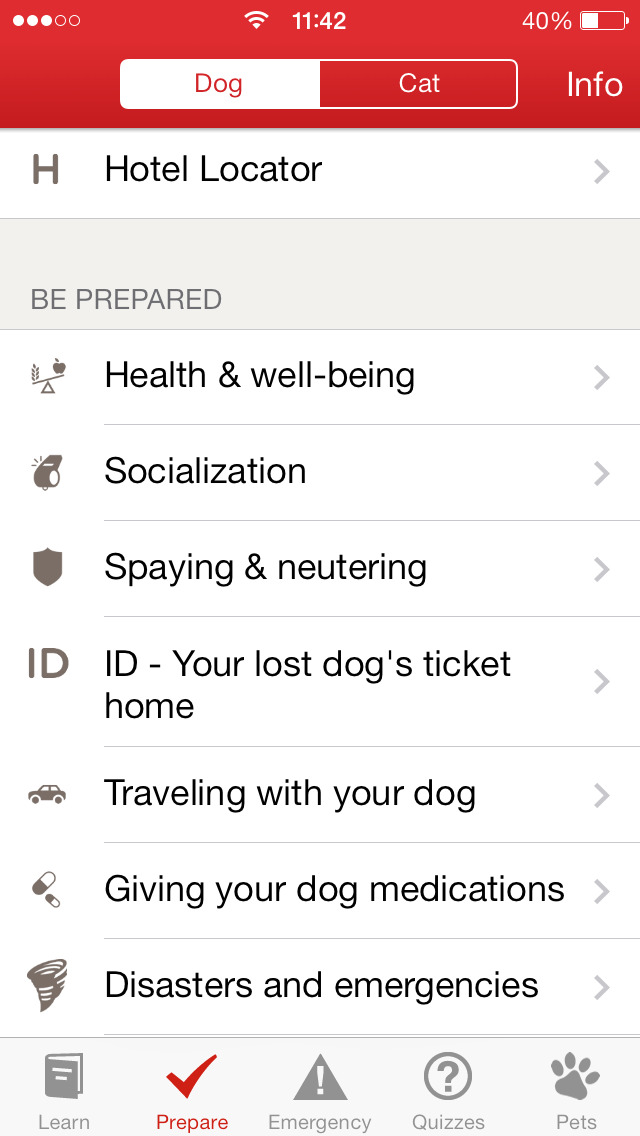
Task: Open the Info page
Action: 594,85
